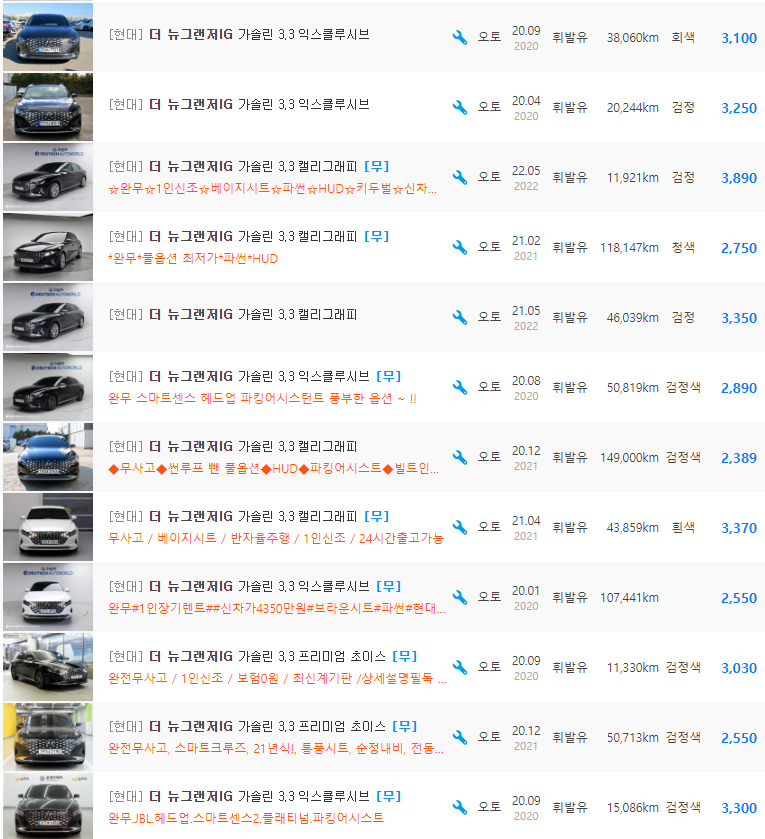The width and height of the screenshot is (765, 839).
Task: Open maintenance record for the 149,000km listing
Action: [459, 455]
